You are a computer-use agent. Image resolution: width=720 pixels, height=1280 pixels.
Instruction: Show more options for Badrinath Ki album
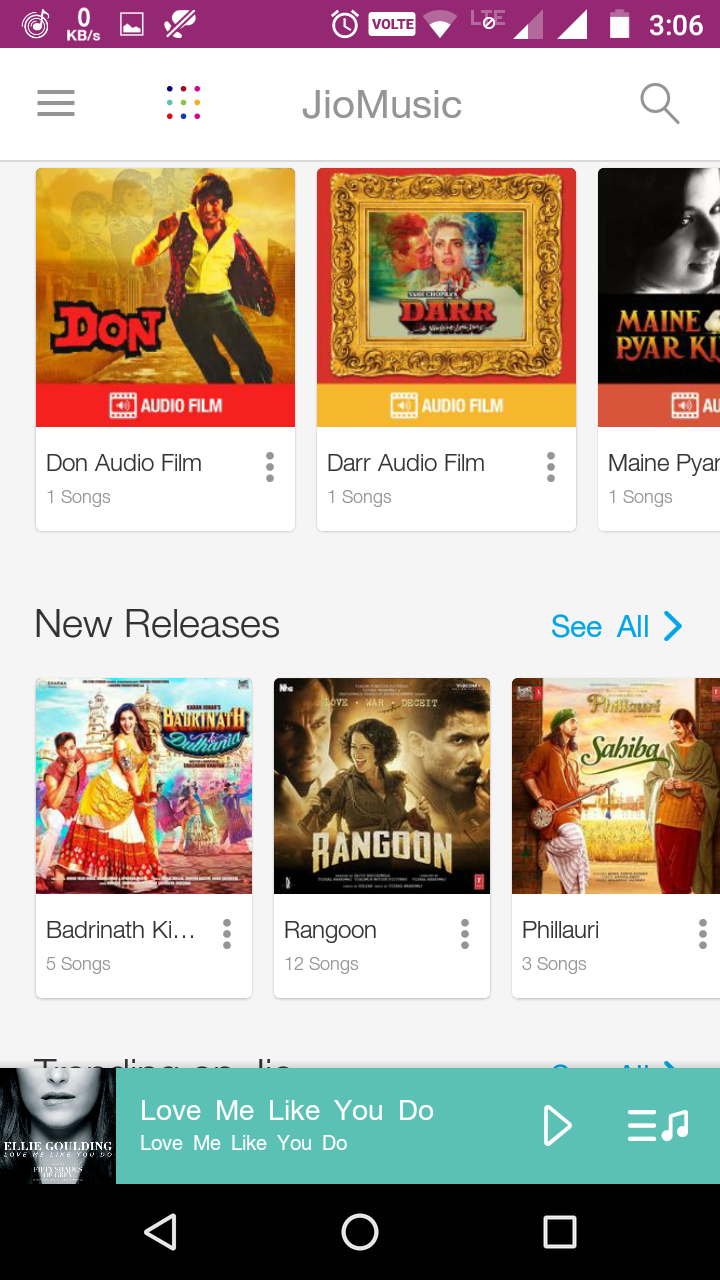tap(227, 934)
